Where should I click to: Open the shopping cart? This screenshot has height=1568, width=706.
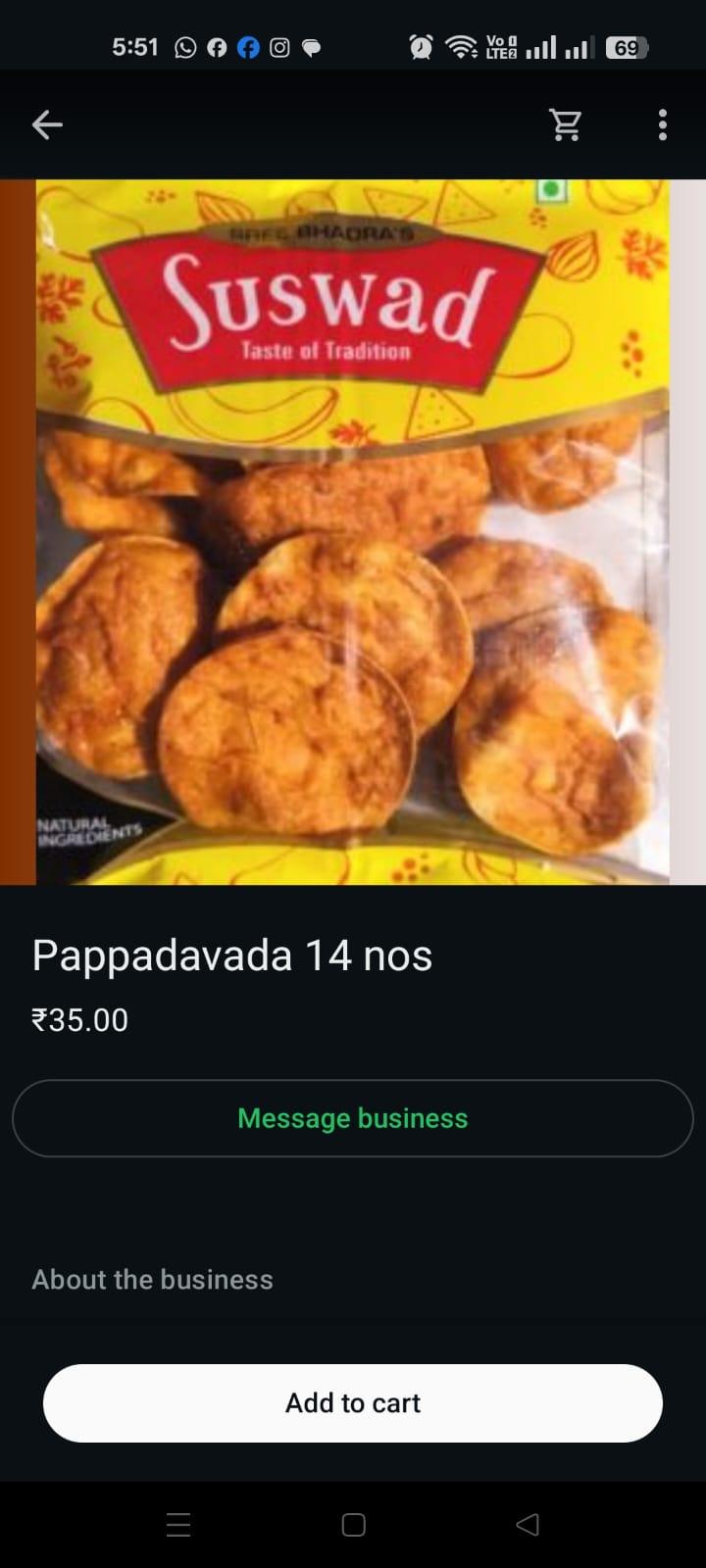(566, 124)
